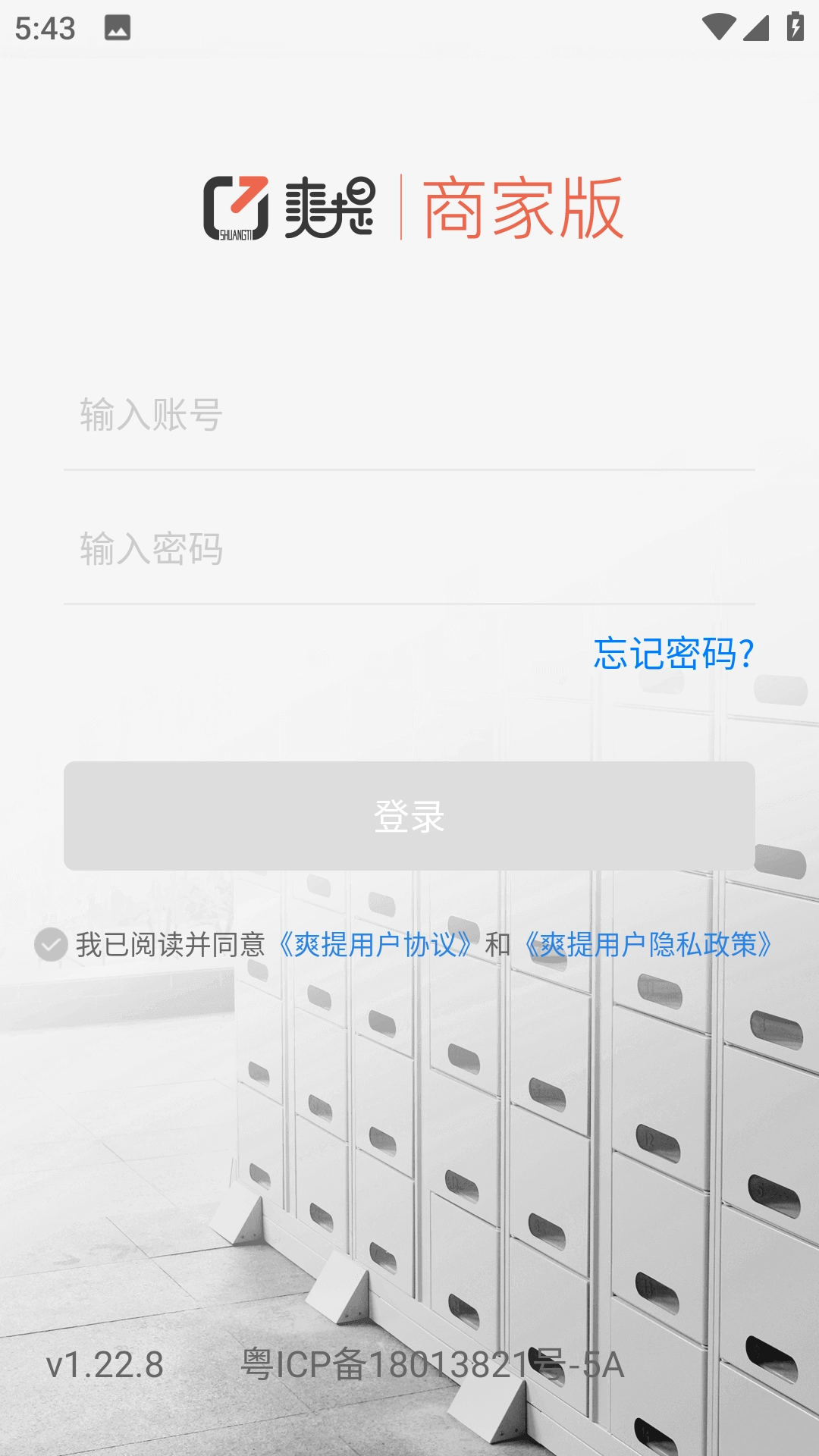Tap the 登录 login button
The image size is (819, 1456).
(409, 816)
